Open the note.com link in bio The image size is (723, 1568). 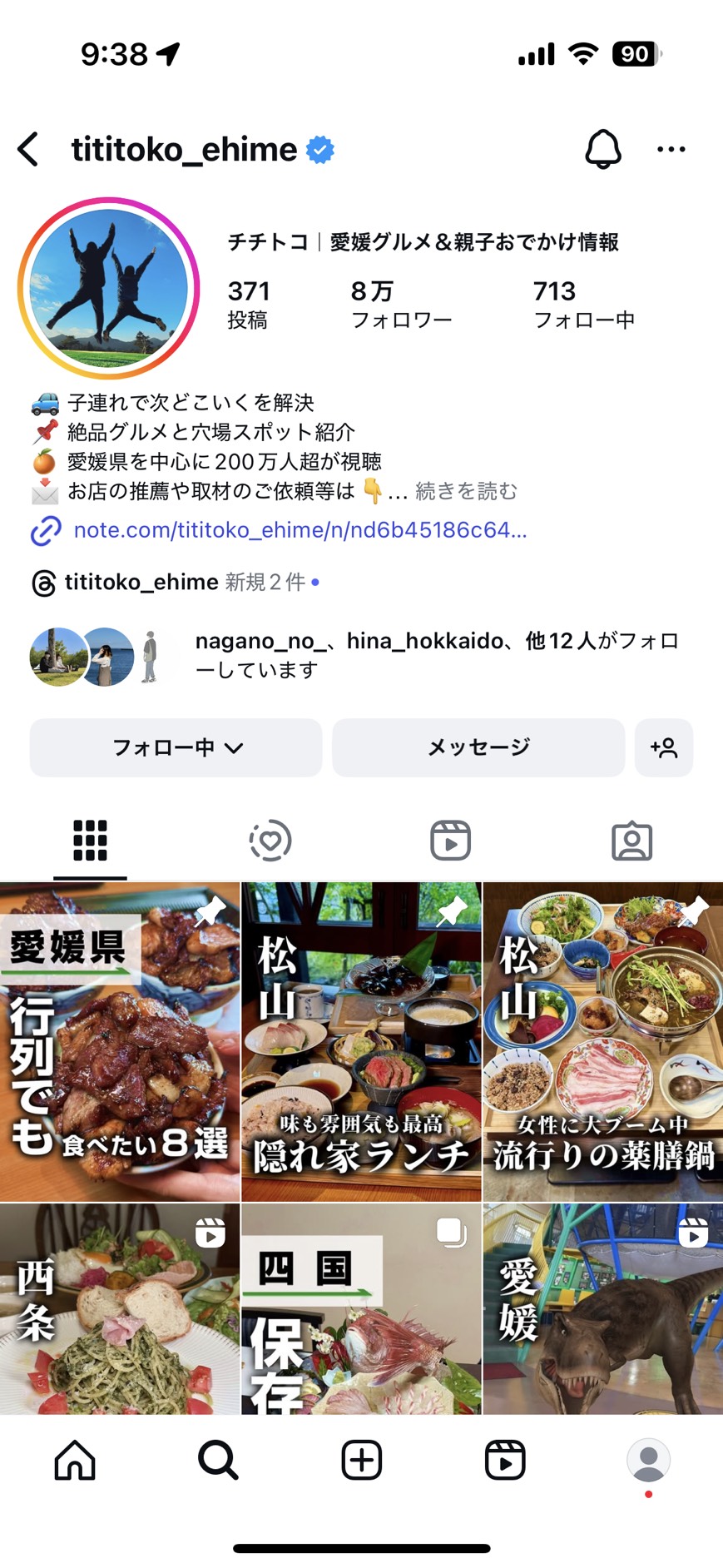coord(300,530)
